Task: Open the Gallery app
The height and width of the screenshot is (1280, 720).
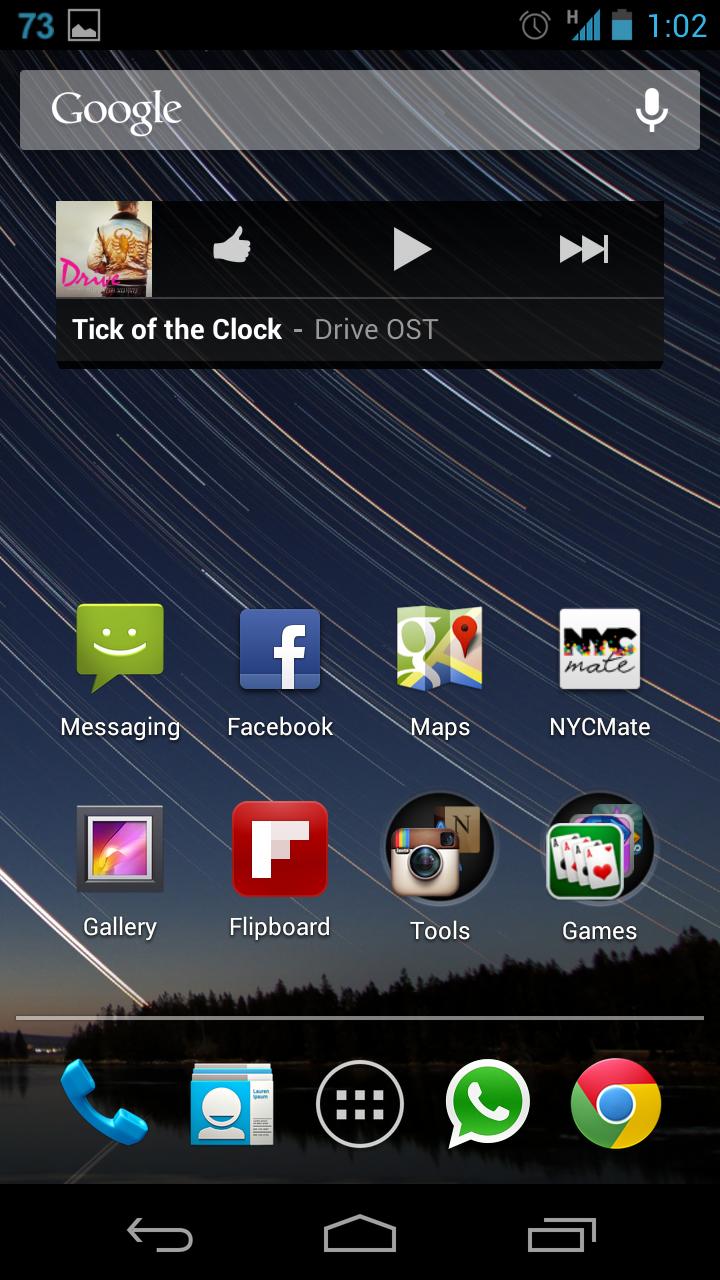Action: tap(120, 848)
